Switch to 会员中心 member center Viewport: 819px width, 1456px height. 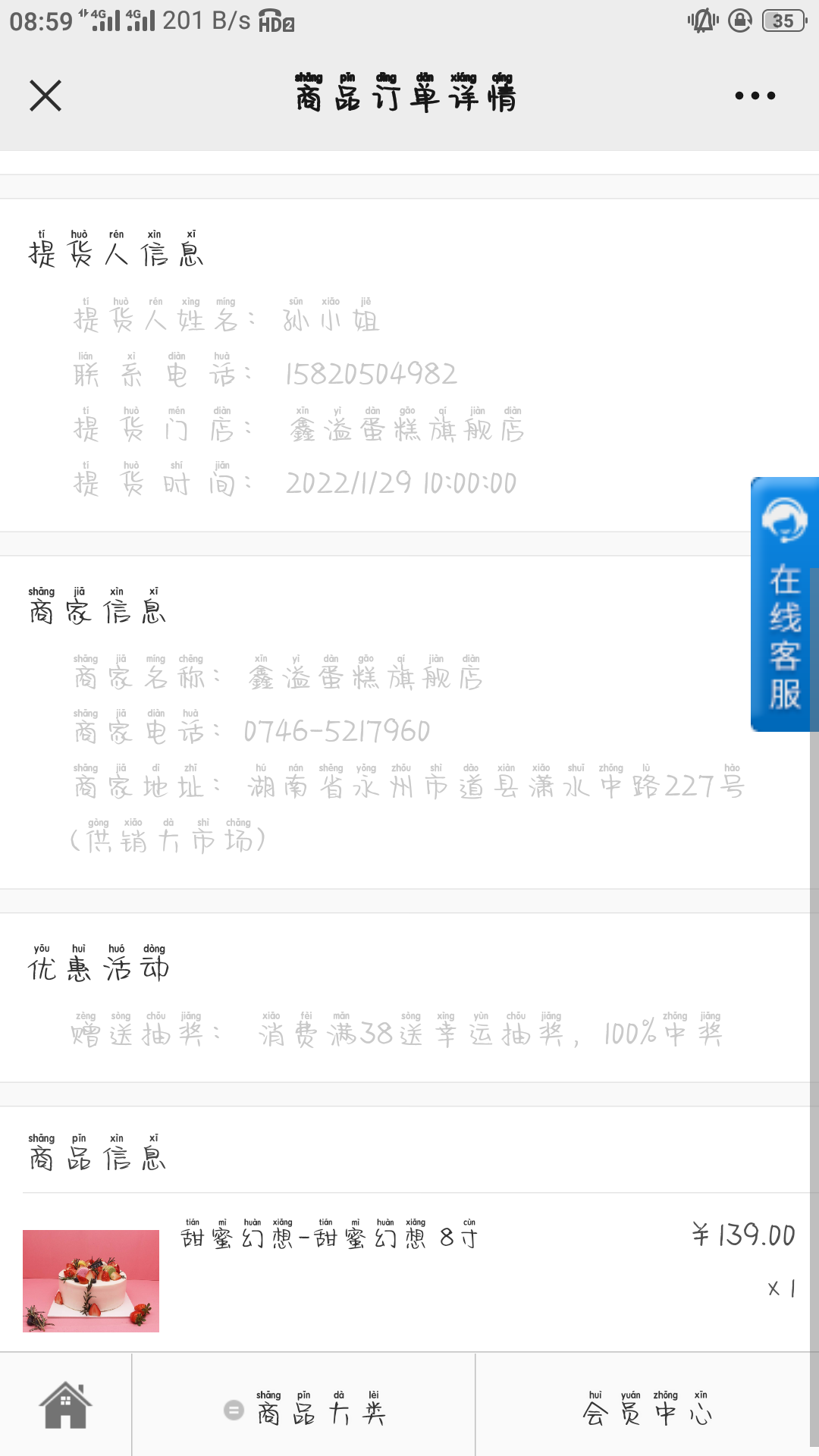[647, 1407]
